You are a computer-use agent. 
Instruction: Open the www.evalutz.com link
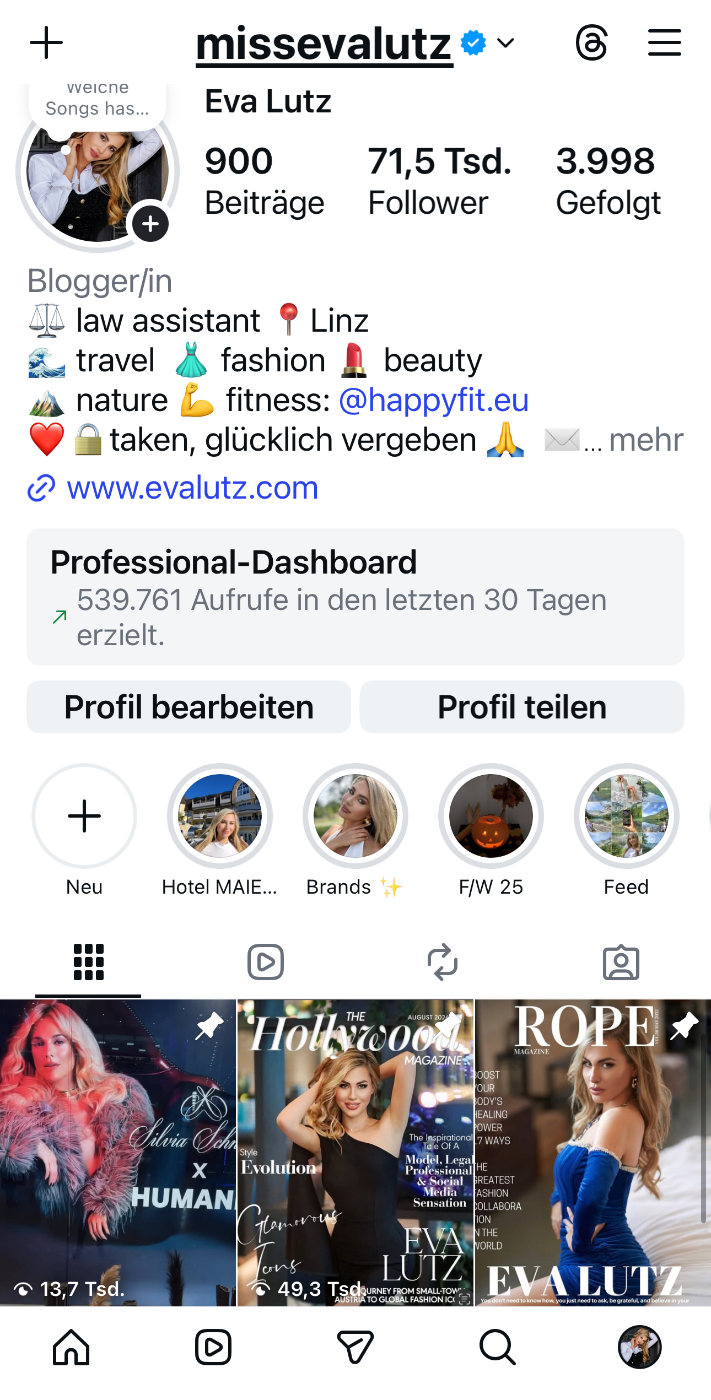click(191, 488)
